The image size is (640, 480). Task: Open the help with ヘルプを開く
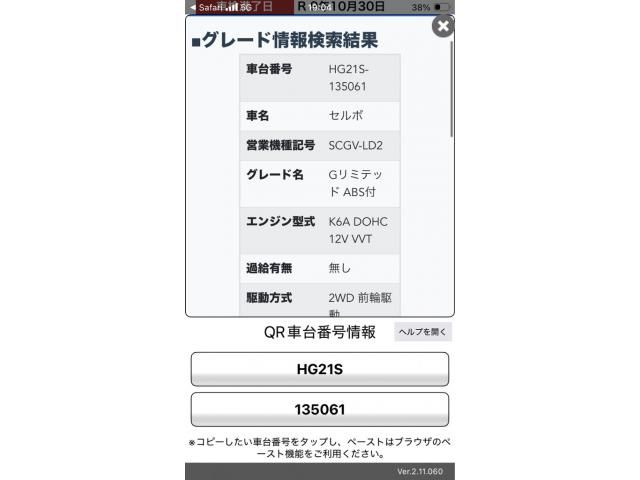pos(423,332)
